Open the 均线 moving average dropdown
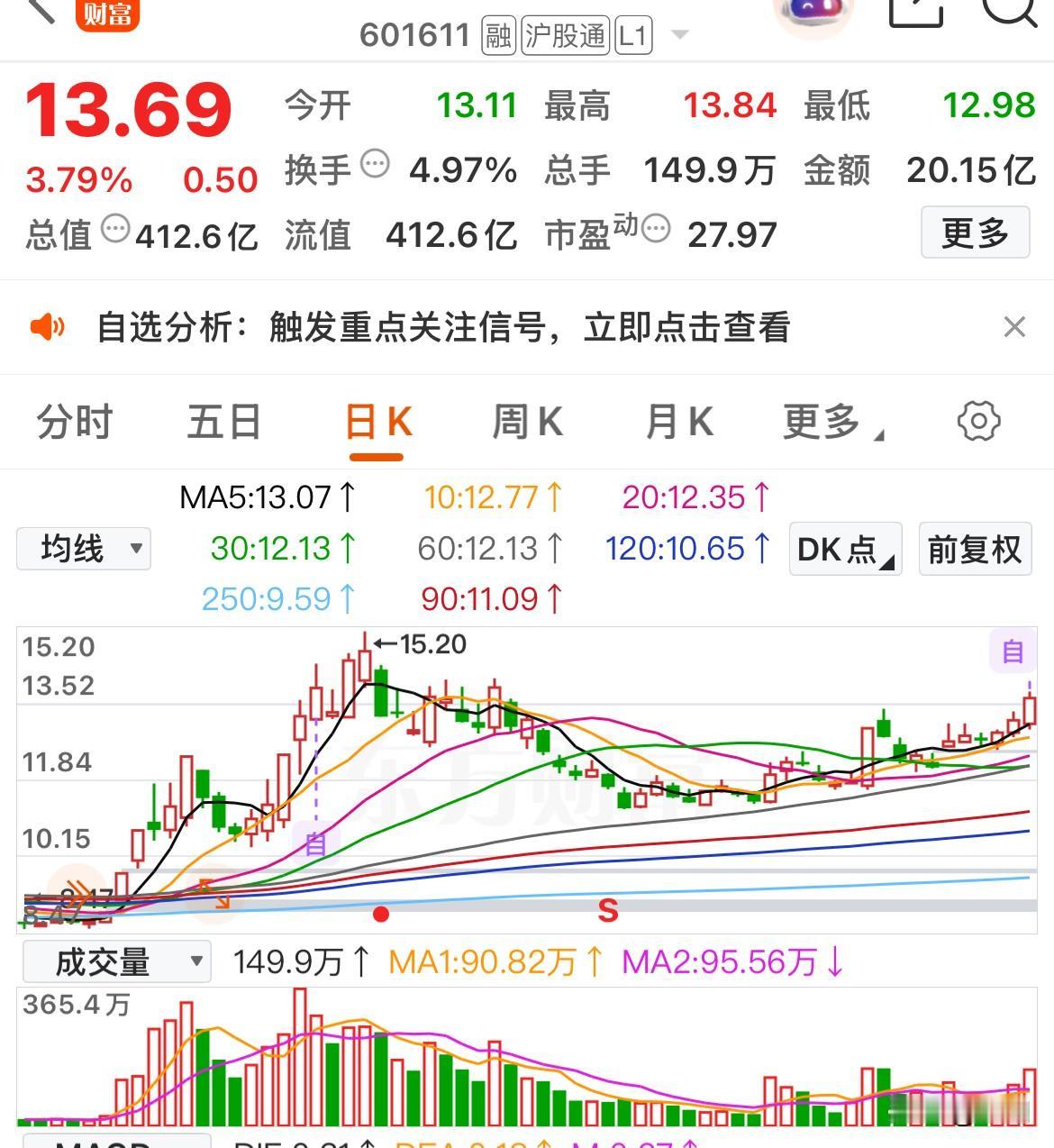1054x1148 pixels. [x=83, y=549]
